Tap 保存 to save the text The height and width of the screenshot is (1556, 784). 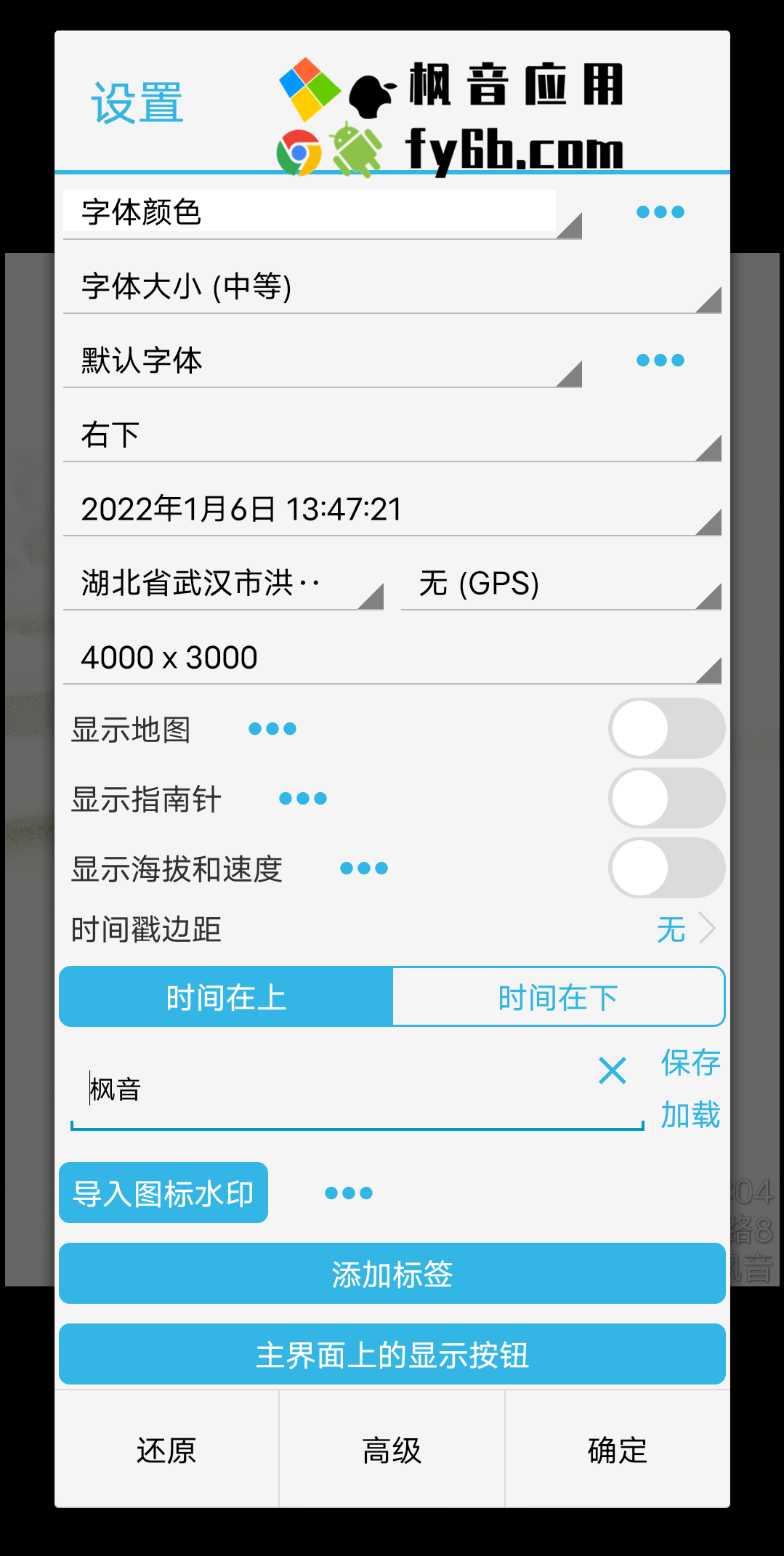[690, 1063]
